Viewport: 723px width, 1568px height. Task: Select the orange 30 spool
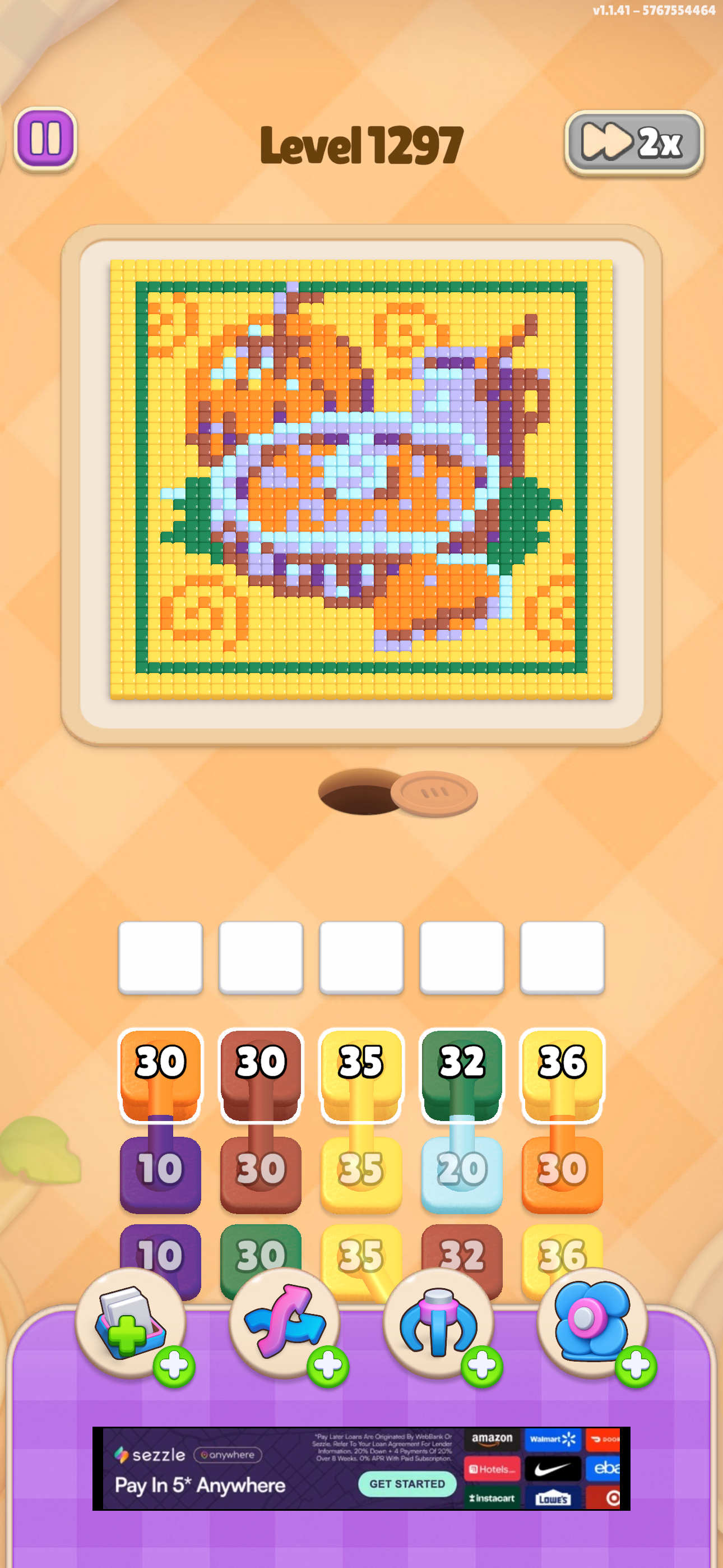161,1074
